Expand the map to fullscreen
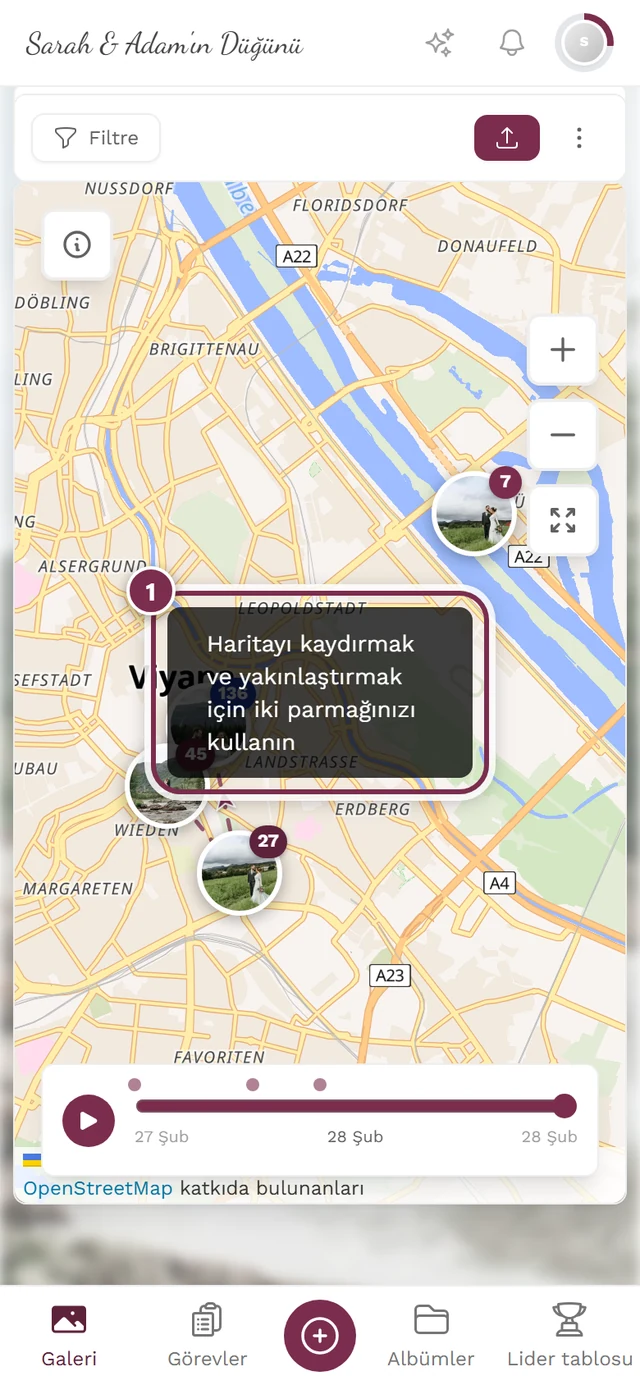640x1385 pixels. (x=563, y=520)
